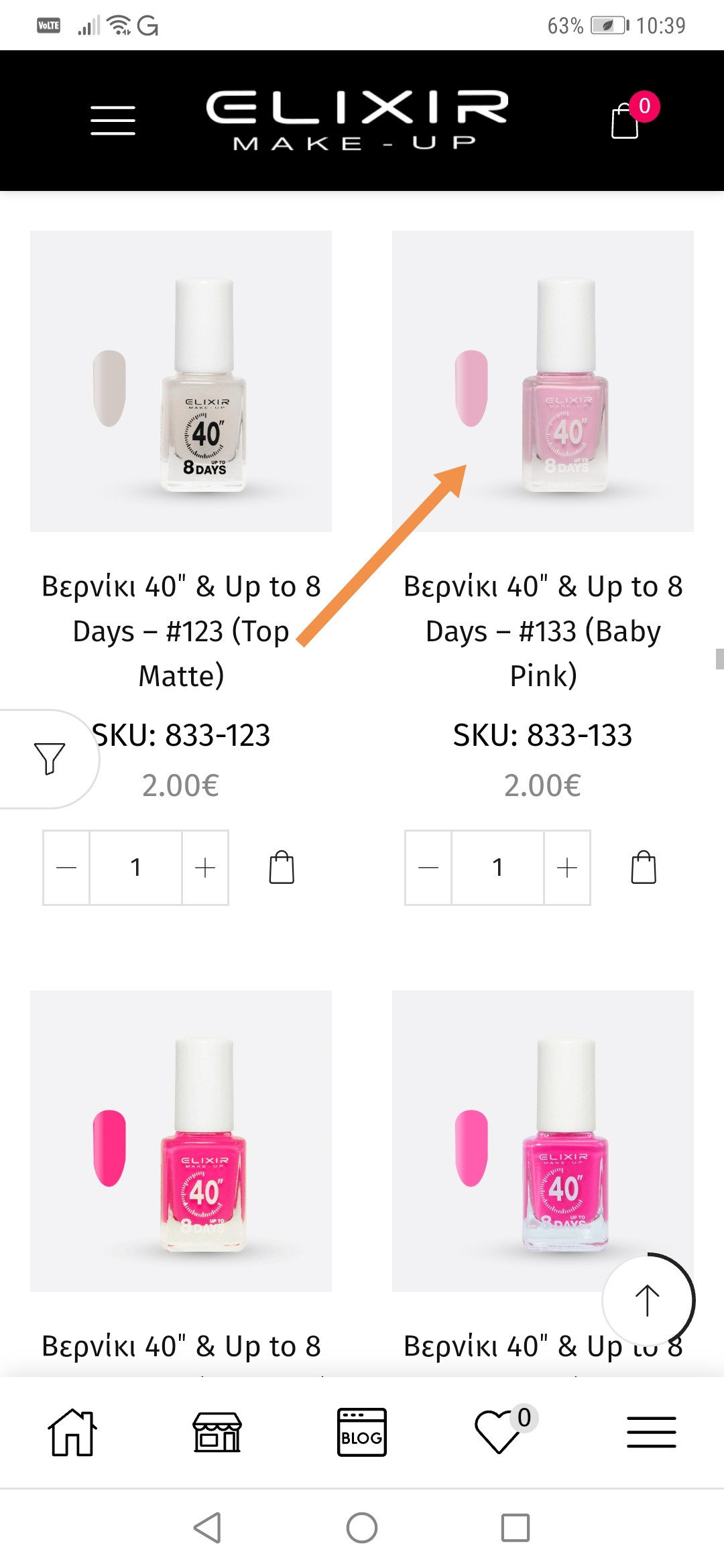Open the product filter funnel
This screenshot has height=1568, width=724.
[x=49, y=759]
